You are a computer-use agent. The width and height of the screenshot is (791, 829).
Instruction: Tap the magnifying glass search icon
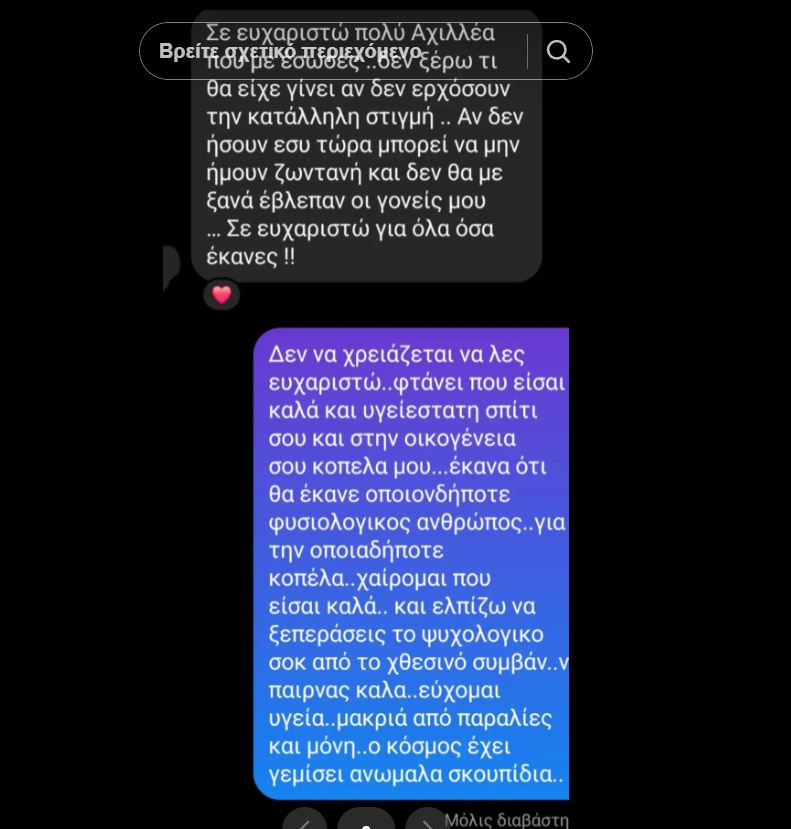click(x=558, y=51)
